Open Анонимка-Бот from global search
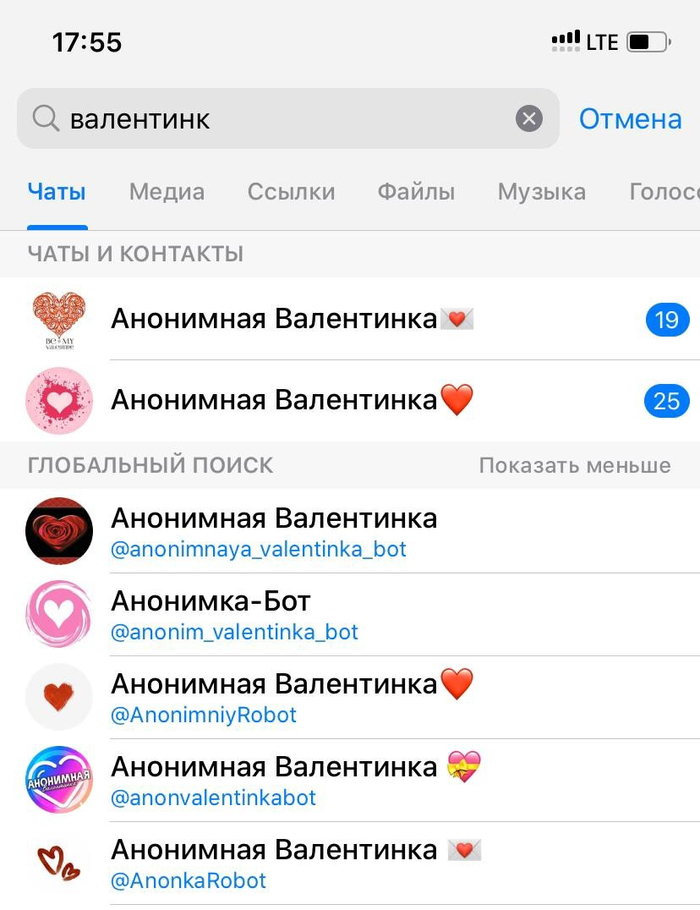 [350, 615]
